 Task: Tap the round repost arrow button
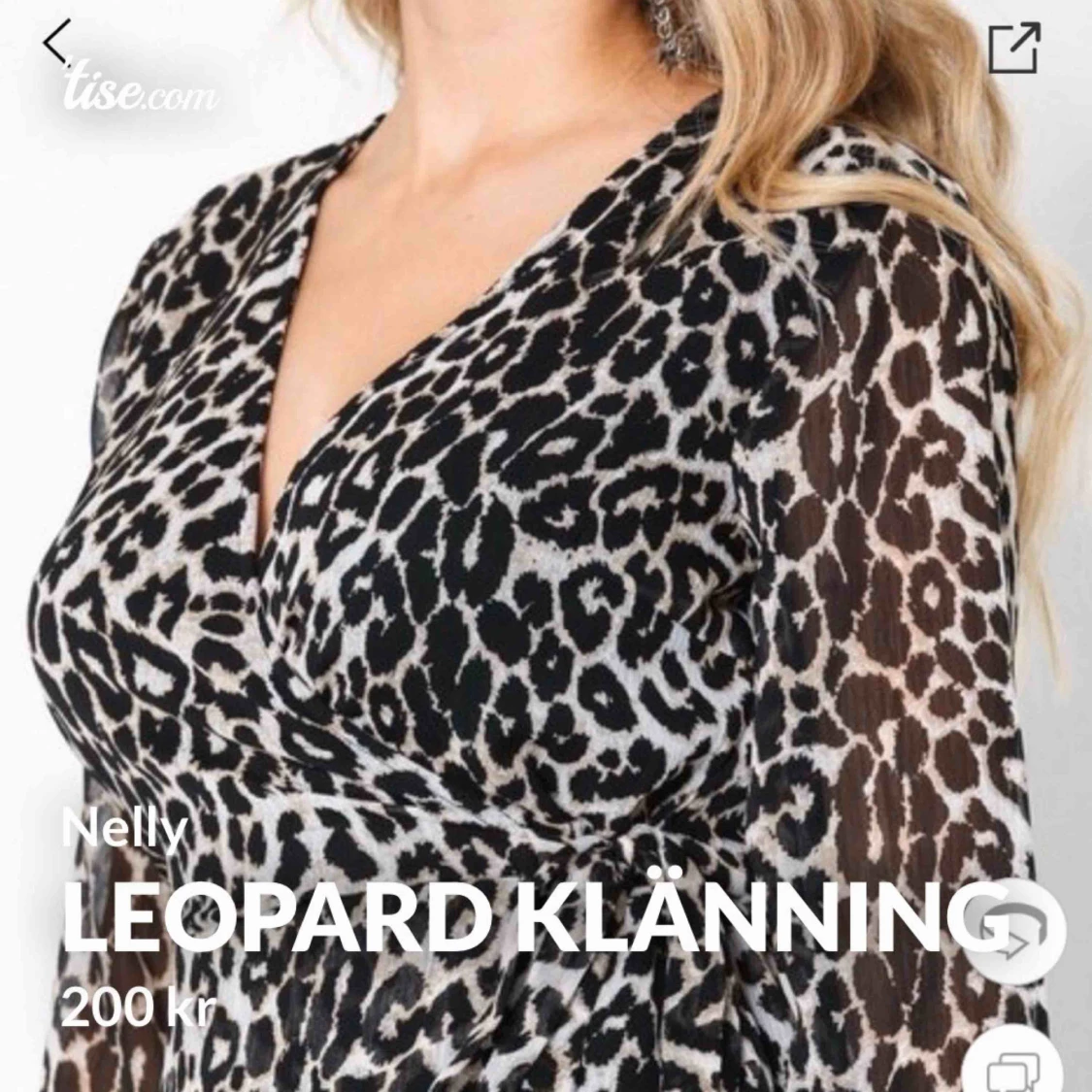click(x=1012, y=931)
